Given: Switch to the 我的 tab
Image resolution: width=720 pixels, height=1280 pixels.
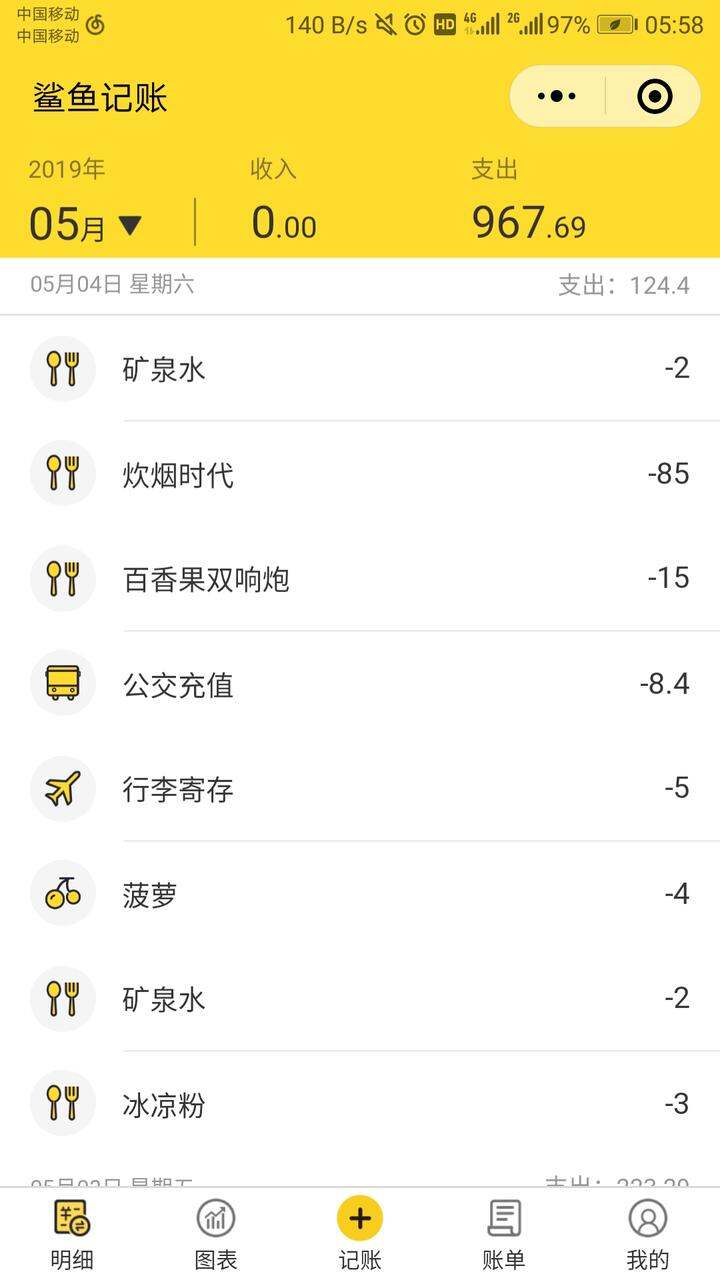Looking at the screenshot, I should click(648, 1234).
